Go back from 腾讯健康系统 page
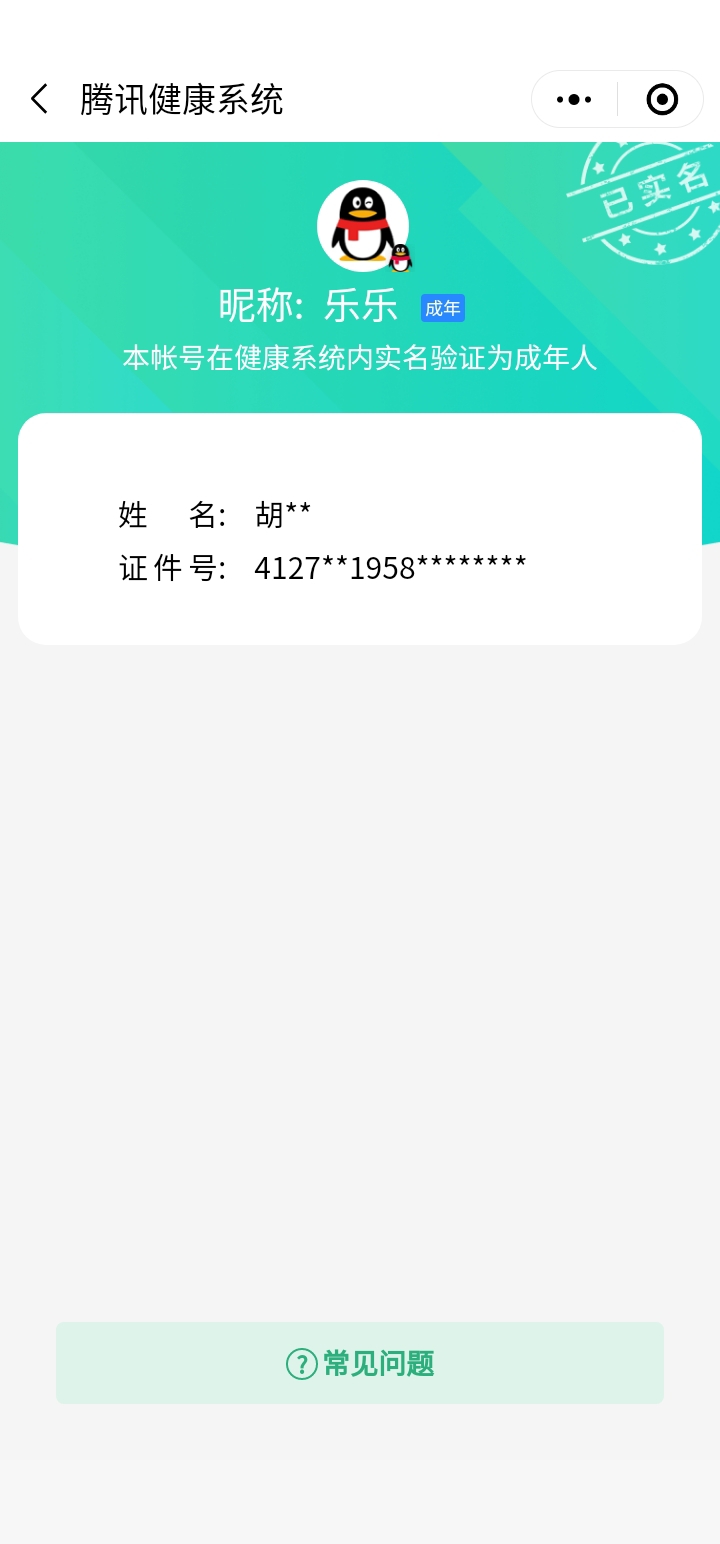This screenshot has width=720, height=1544. [40, 99]
